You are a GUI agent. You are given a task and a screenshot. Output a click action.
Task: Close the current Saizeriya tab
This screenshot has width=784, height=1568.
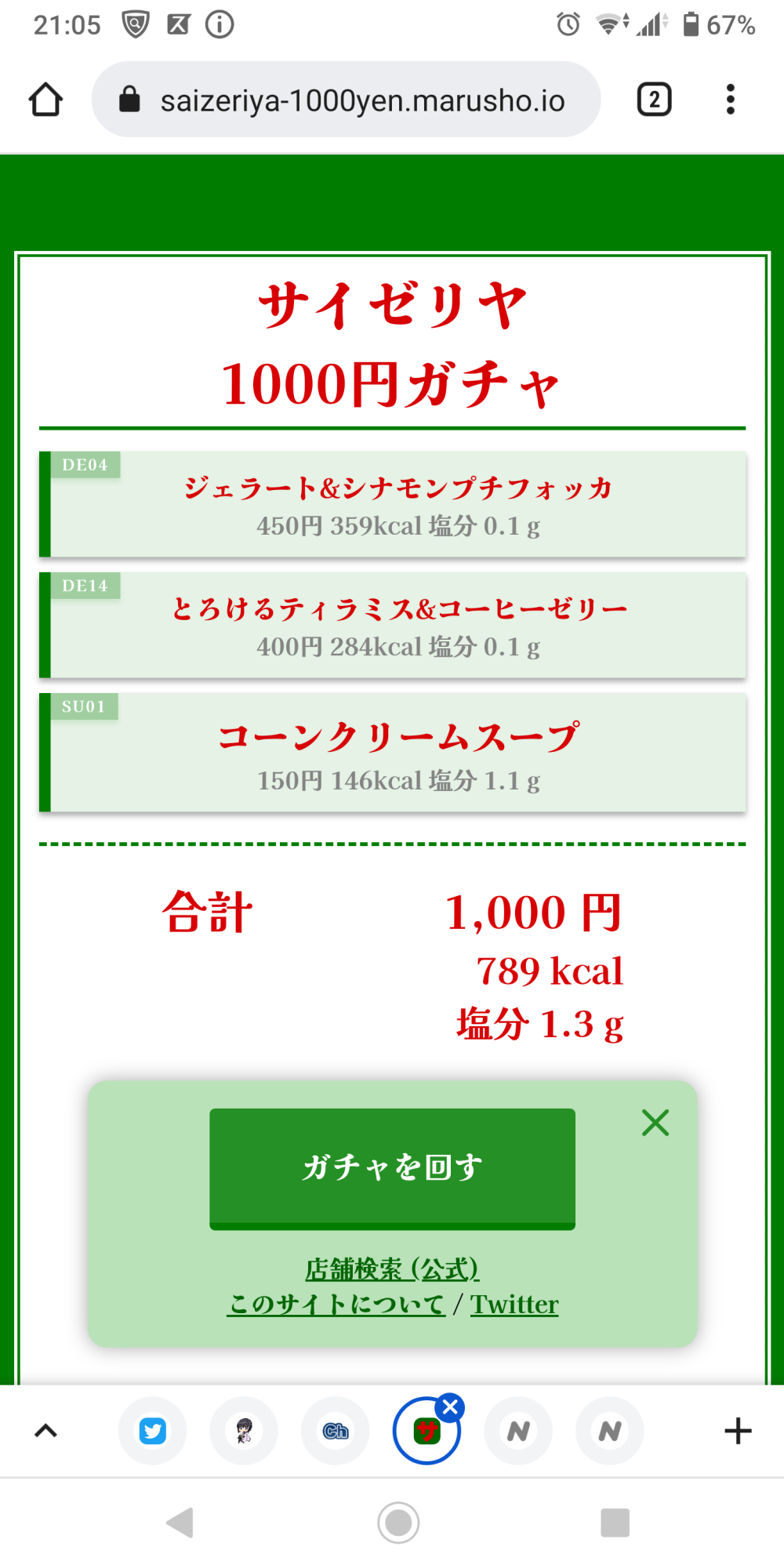click(450, 1407)
